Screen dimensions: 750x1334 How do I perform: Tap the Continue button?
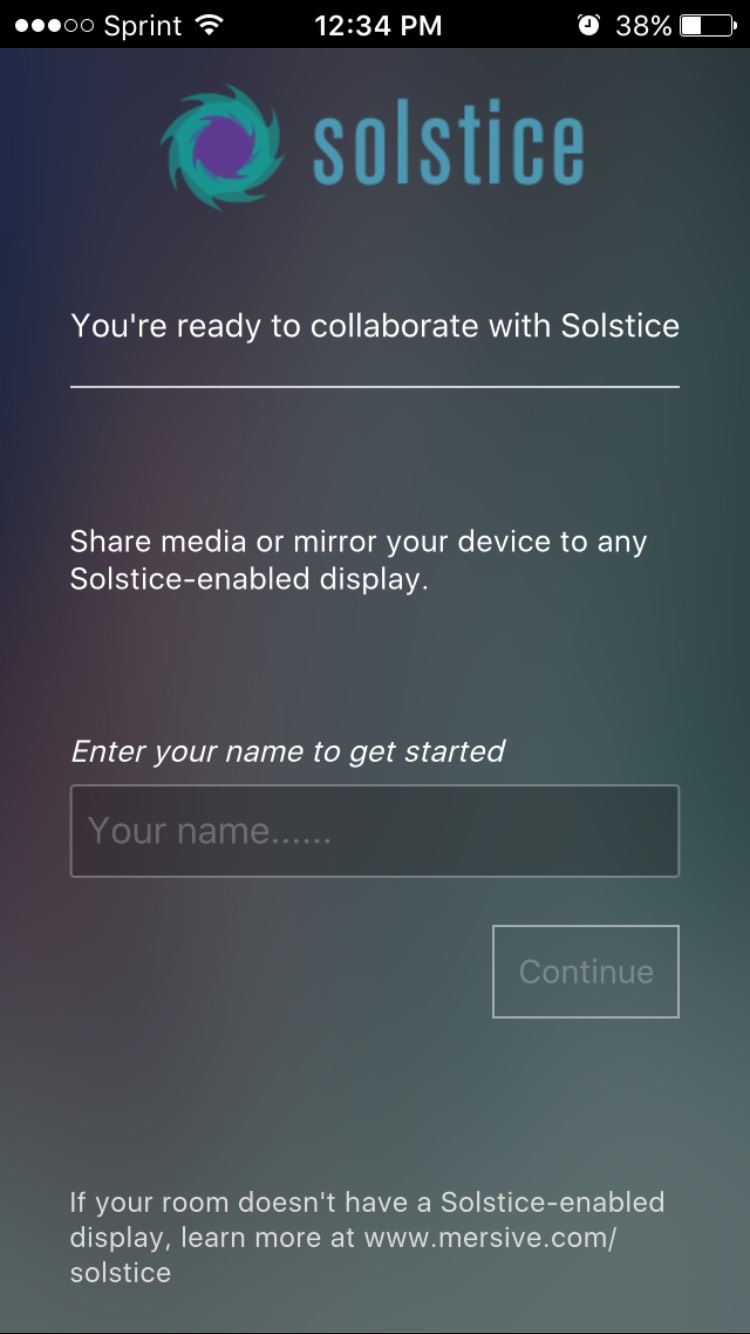(x=585, y=971)
